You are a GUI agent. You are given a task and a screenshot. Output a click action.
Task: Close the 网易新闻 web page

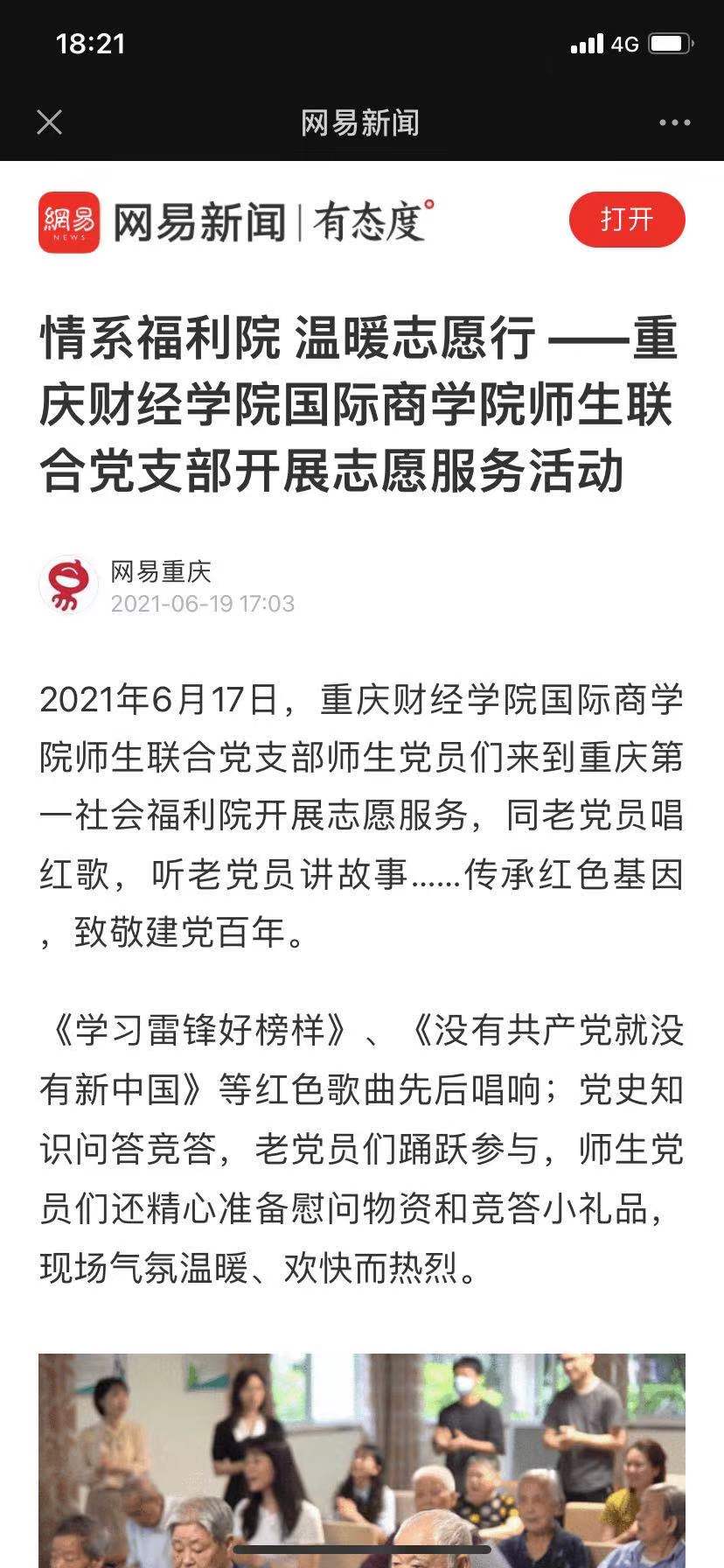(x=50, y=122)
